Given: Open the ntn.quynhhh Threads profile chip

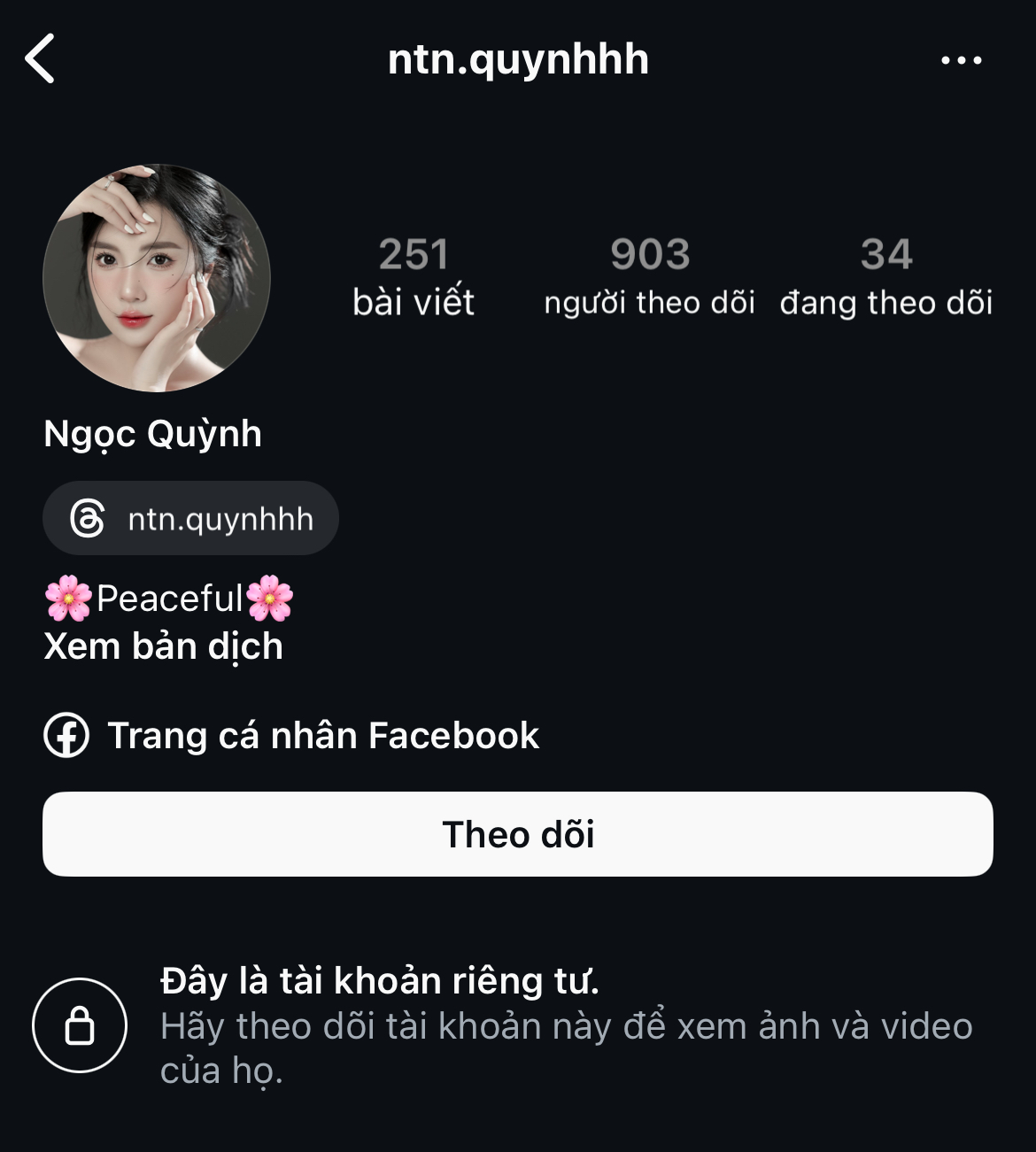Looking at the screenshot, I should point(191,519).
